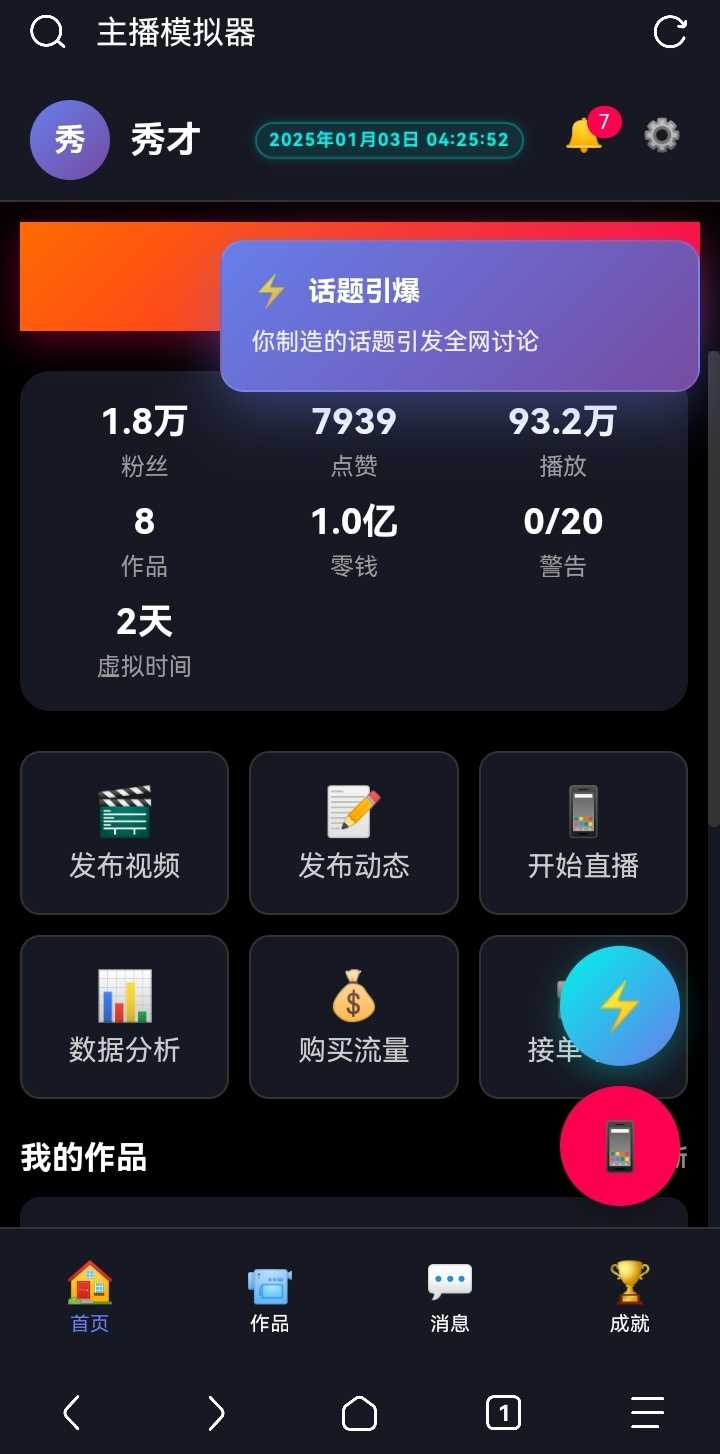The height and width of the screenshot is (1454, 720).
Task: Switch to the 作品 tab
Action: 269,1296
